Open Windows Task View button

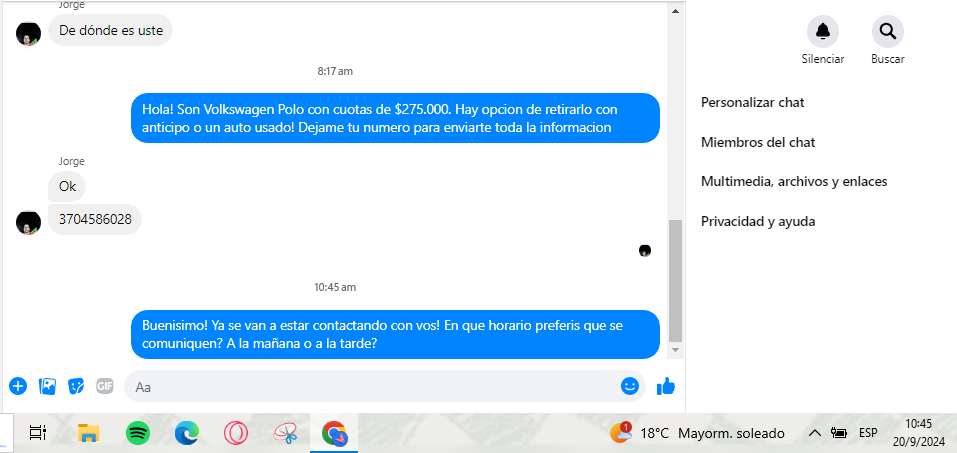point(38,433)
